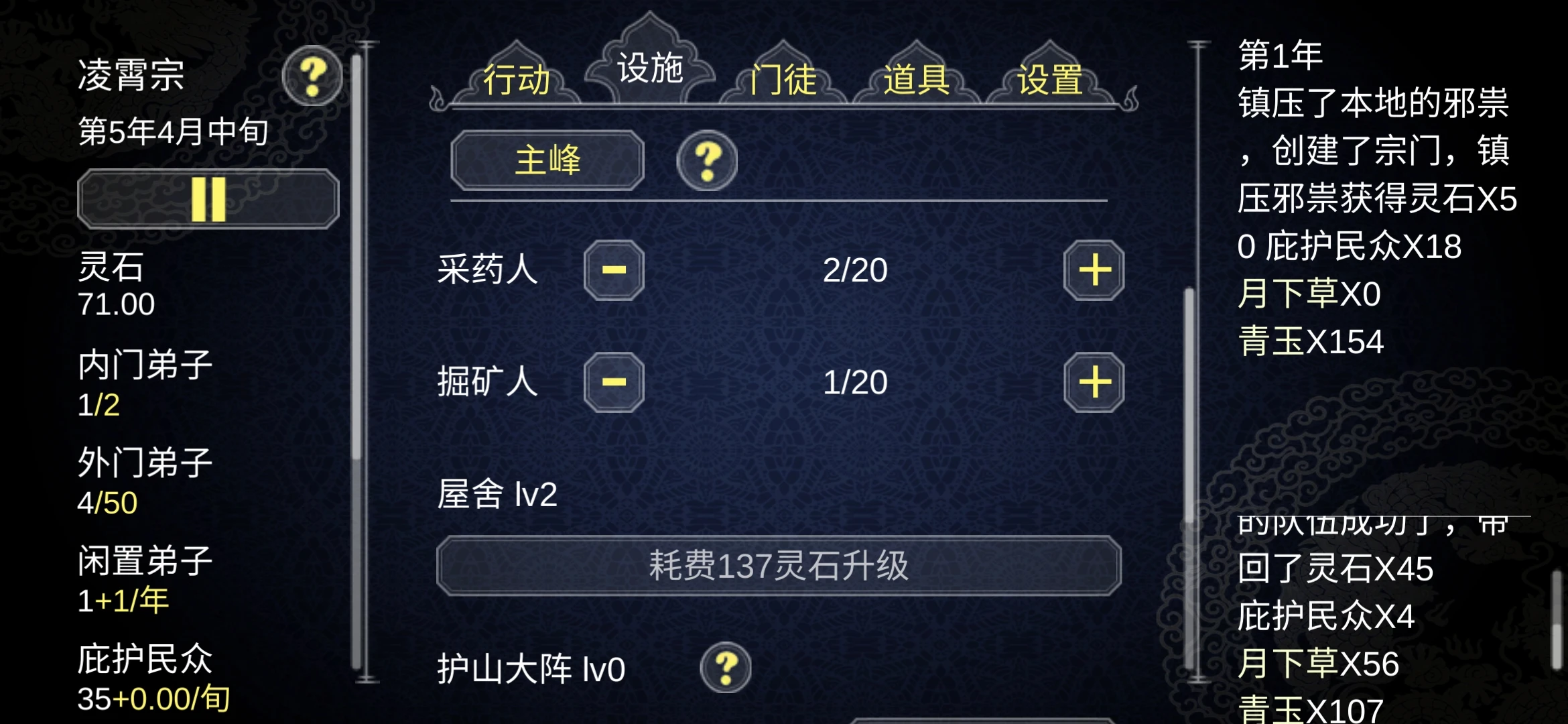The width and height of the screenshot is (1568, 724).
Task: Open help for 护山大阵
Action: click(x=726, y=668)
